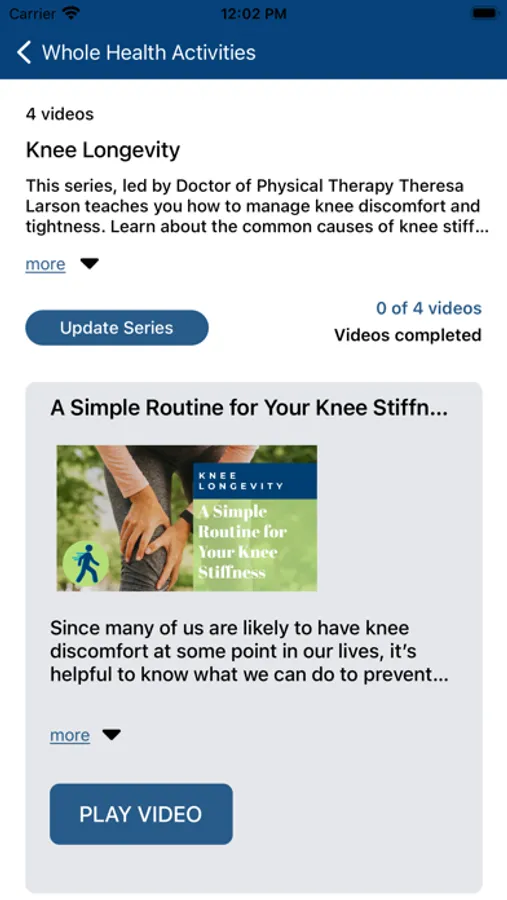The image size is (507, 900).
Task: Play the Simple Routine knee video
Action: (141, 814)
